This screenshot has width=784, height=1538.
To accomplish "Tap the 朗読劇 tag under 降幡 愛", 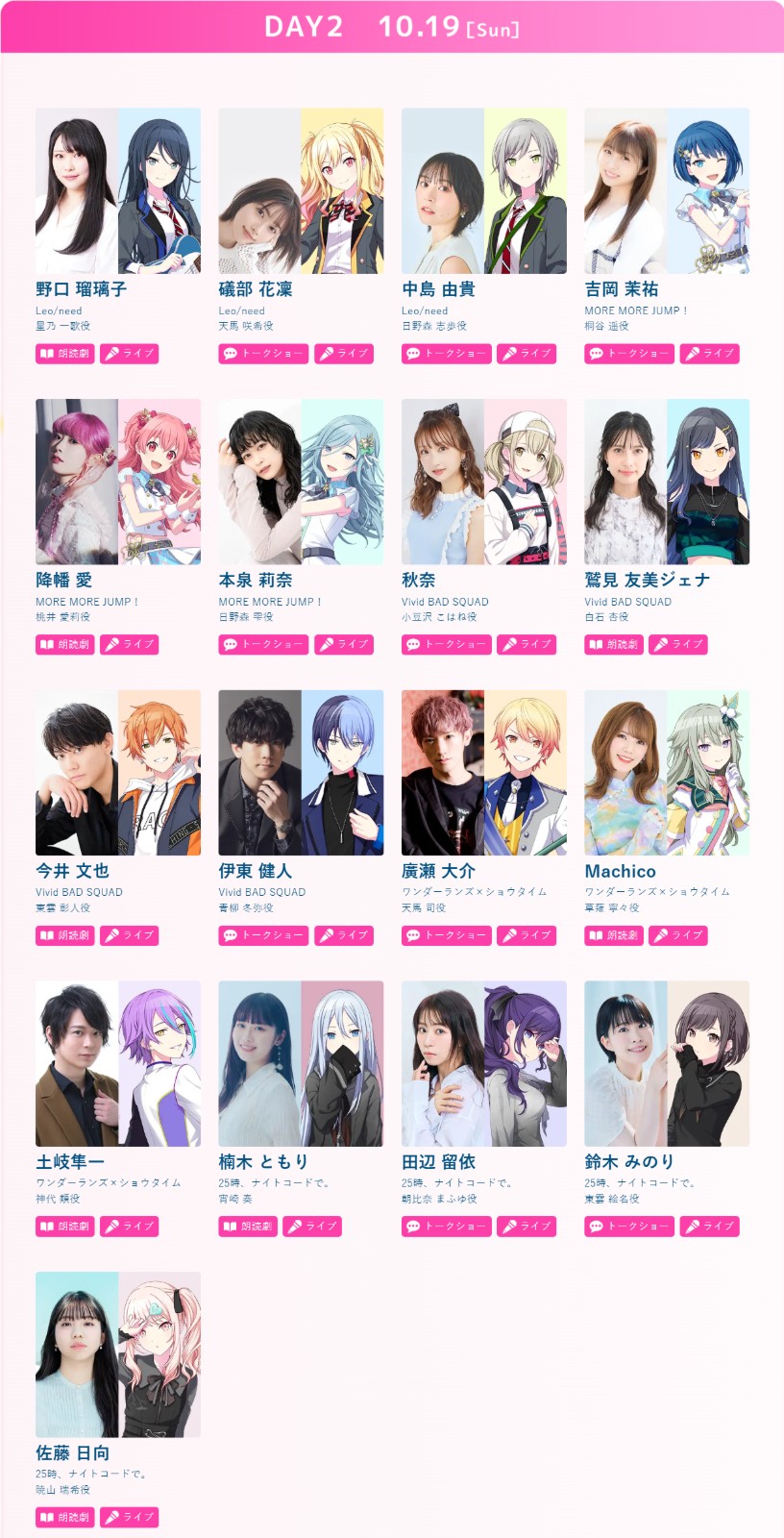I will point(65,645).
